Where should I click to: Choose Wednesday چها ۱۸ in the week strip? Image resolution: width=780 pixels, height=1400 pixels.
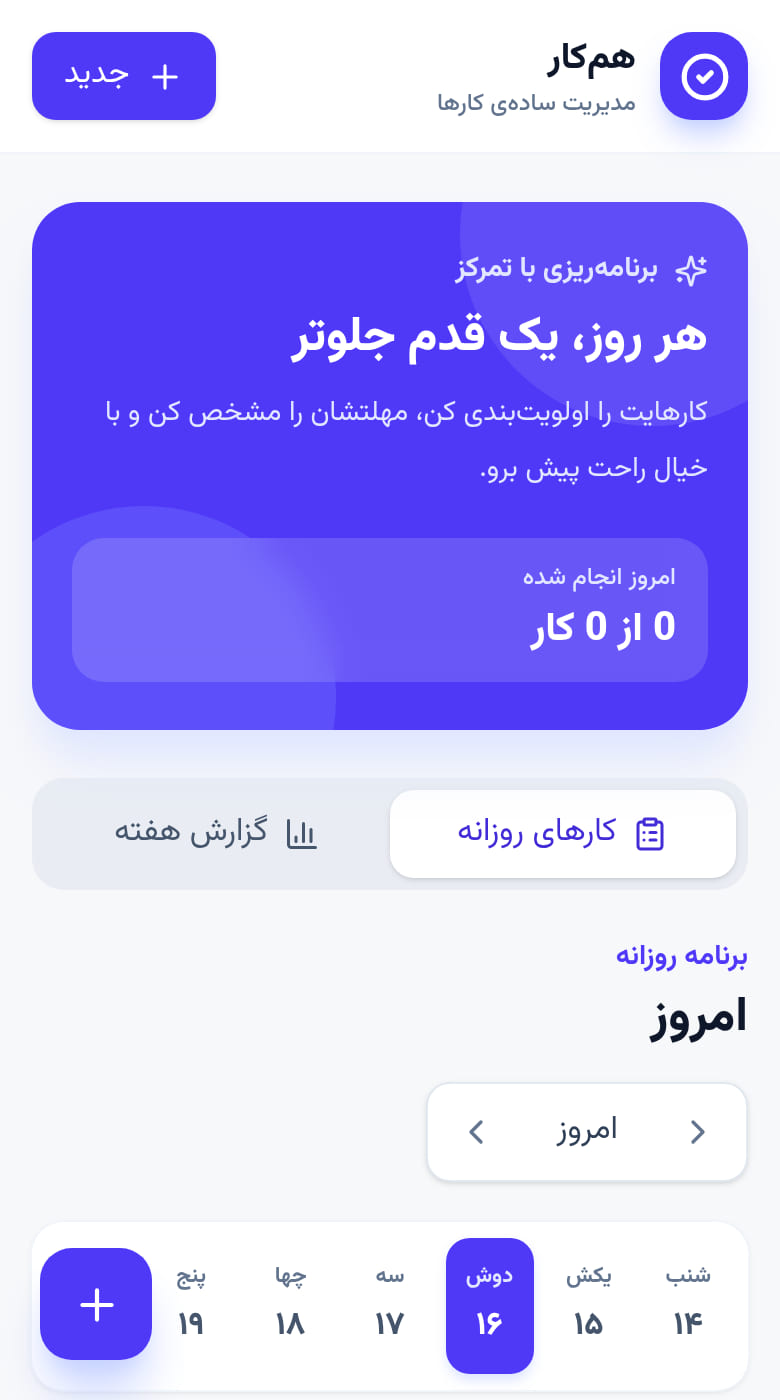(x=291, y=1306)
